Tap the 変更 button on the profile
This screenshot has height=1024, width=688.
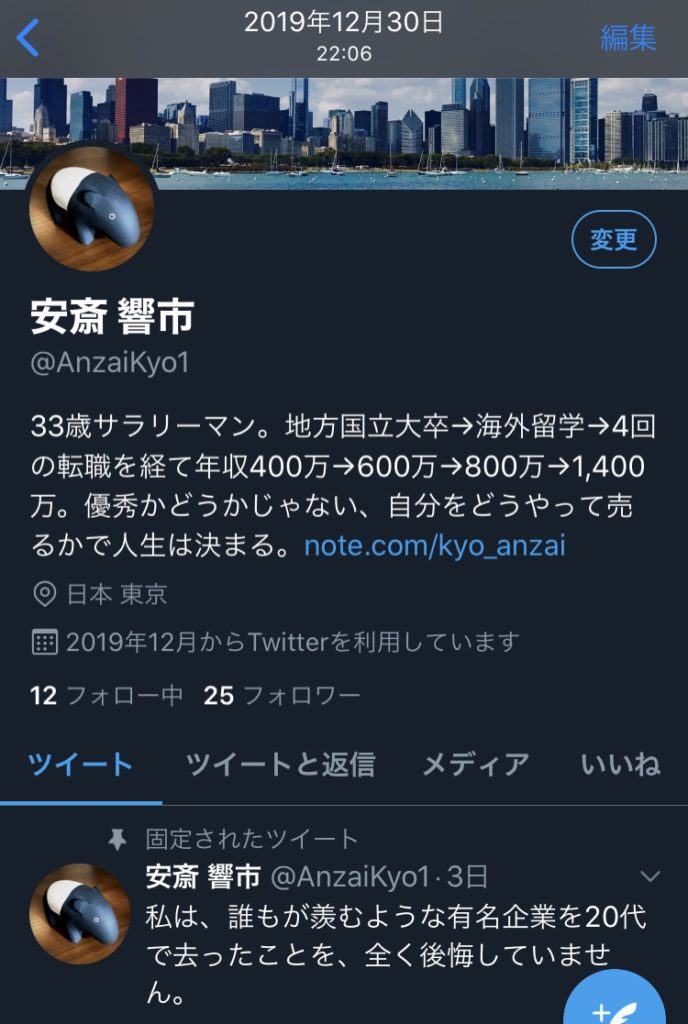[613, 240]
